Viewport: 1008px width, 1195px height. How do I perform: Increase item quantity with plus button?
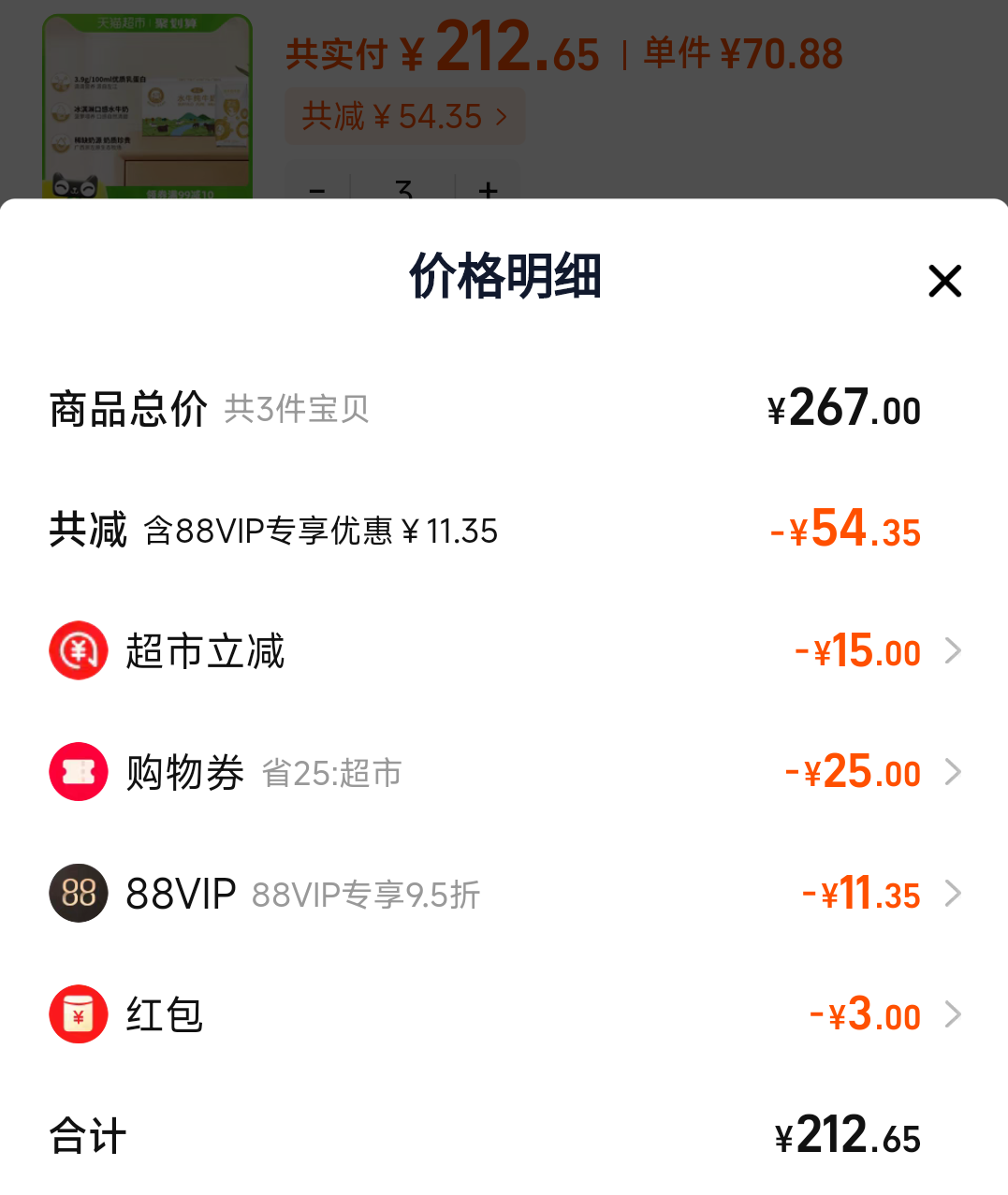click(489, 190)
